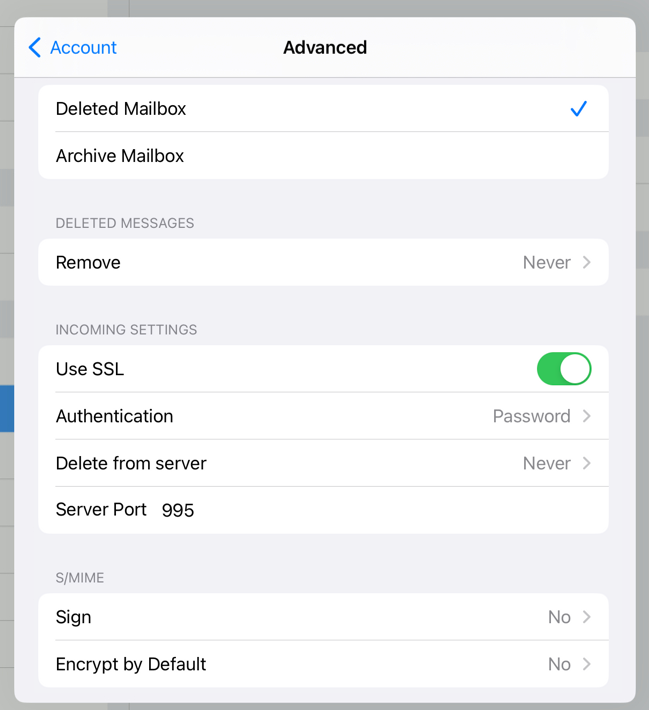Turn off Use SSL switch

pos(563,369)
